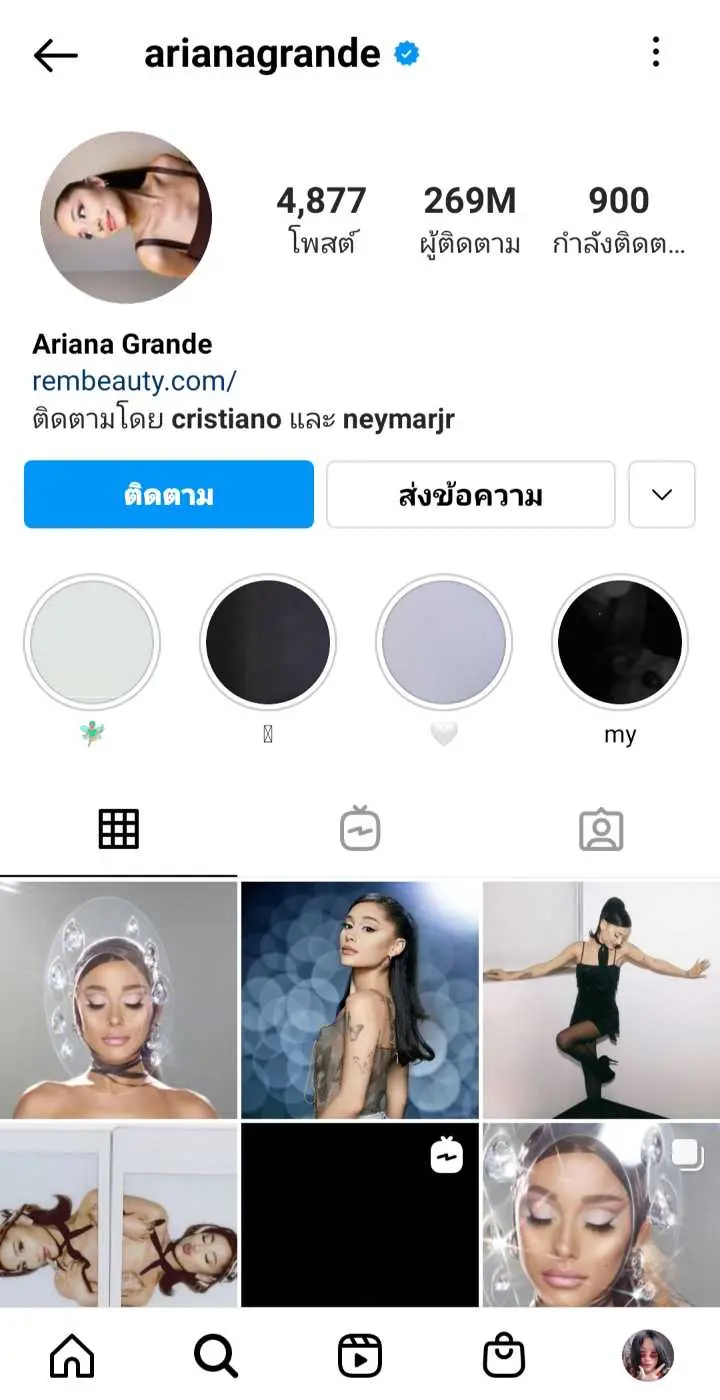This screenshot has height=1400, width=720.
Task: Switch to the IGTV videos tab
Action: [360, 830]
